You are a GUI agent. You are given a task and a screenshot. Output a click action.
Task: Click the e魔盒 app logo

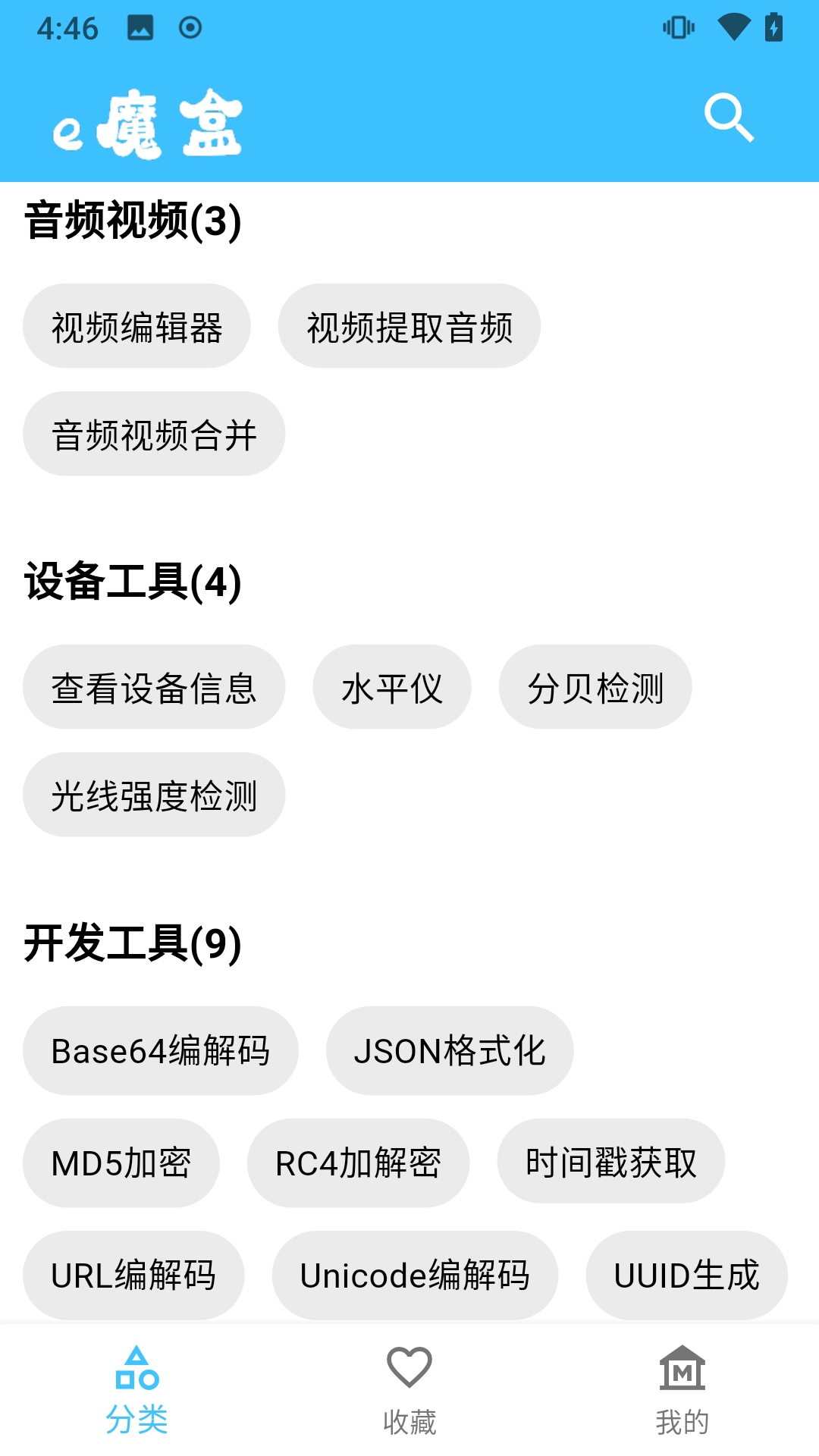pos(149,125)
